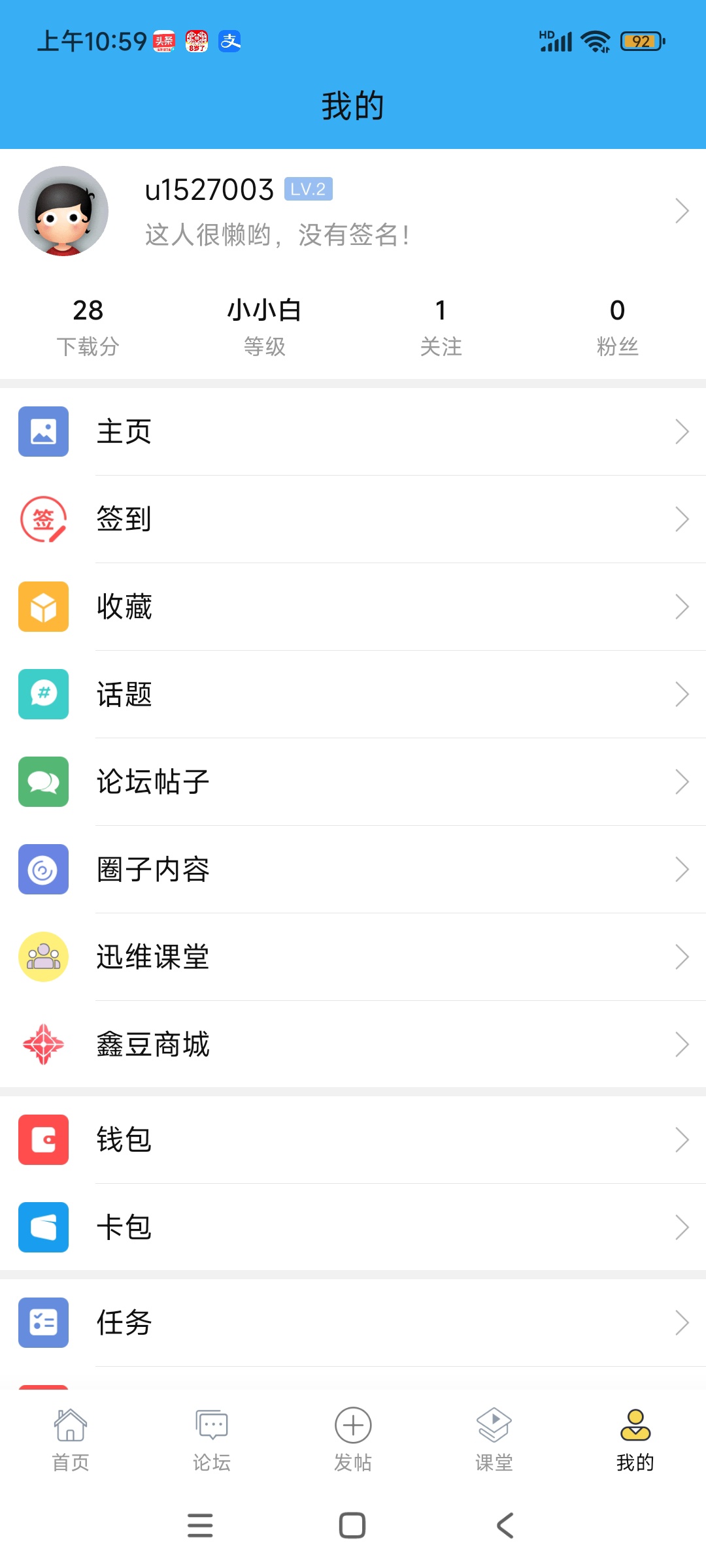The height and width of the screenshot is (1568, 706).
Task: Open the 卡包 card pack
Action: [x=353, y=1228]
